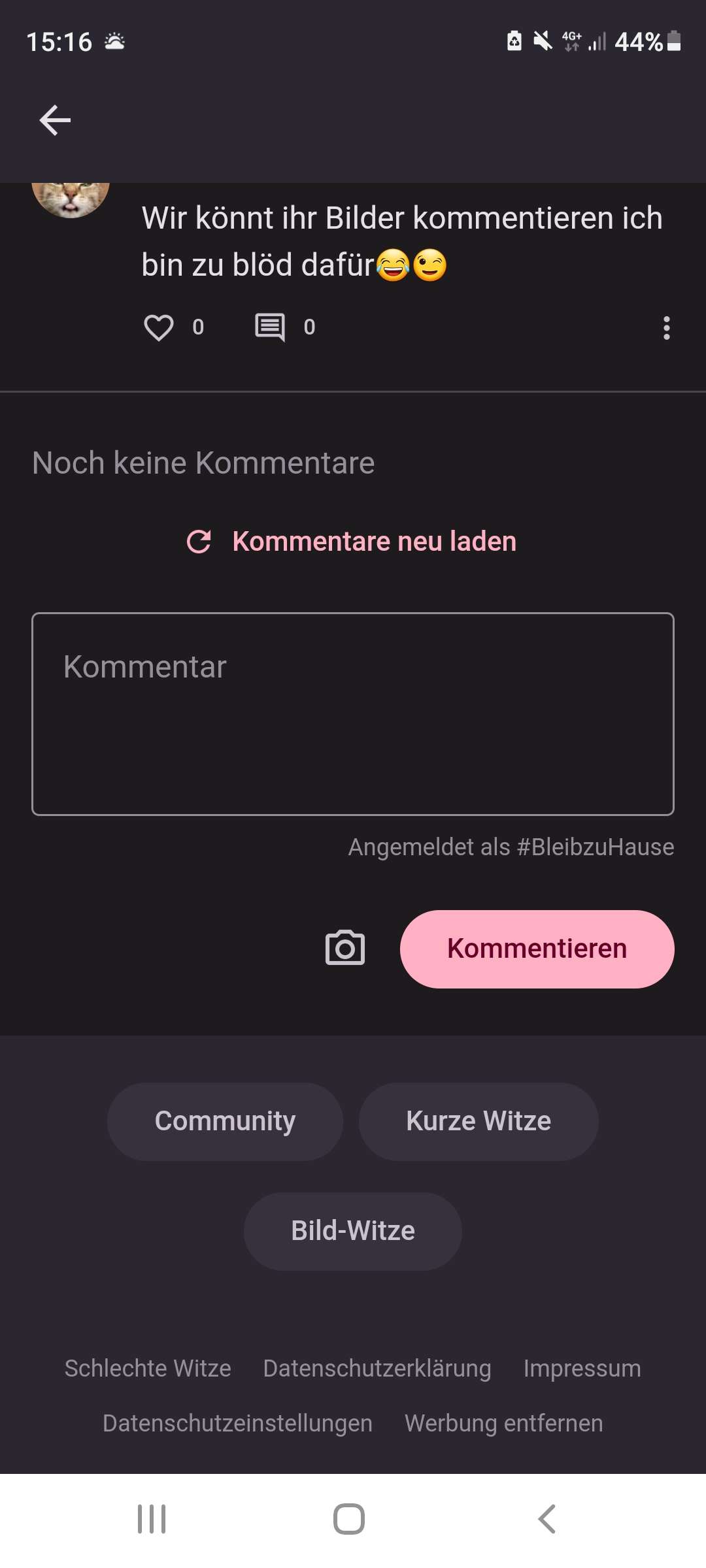
Task: Like the post with the heart icon
Action: pos(159,327)
